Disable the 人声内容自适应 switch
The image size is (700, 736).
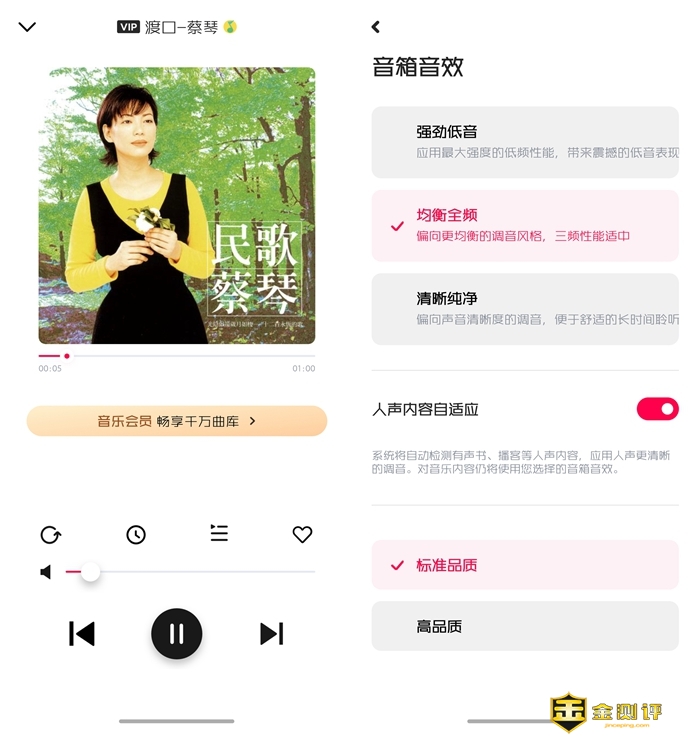tap(657, 409)
